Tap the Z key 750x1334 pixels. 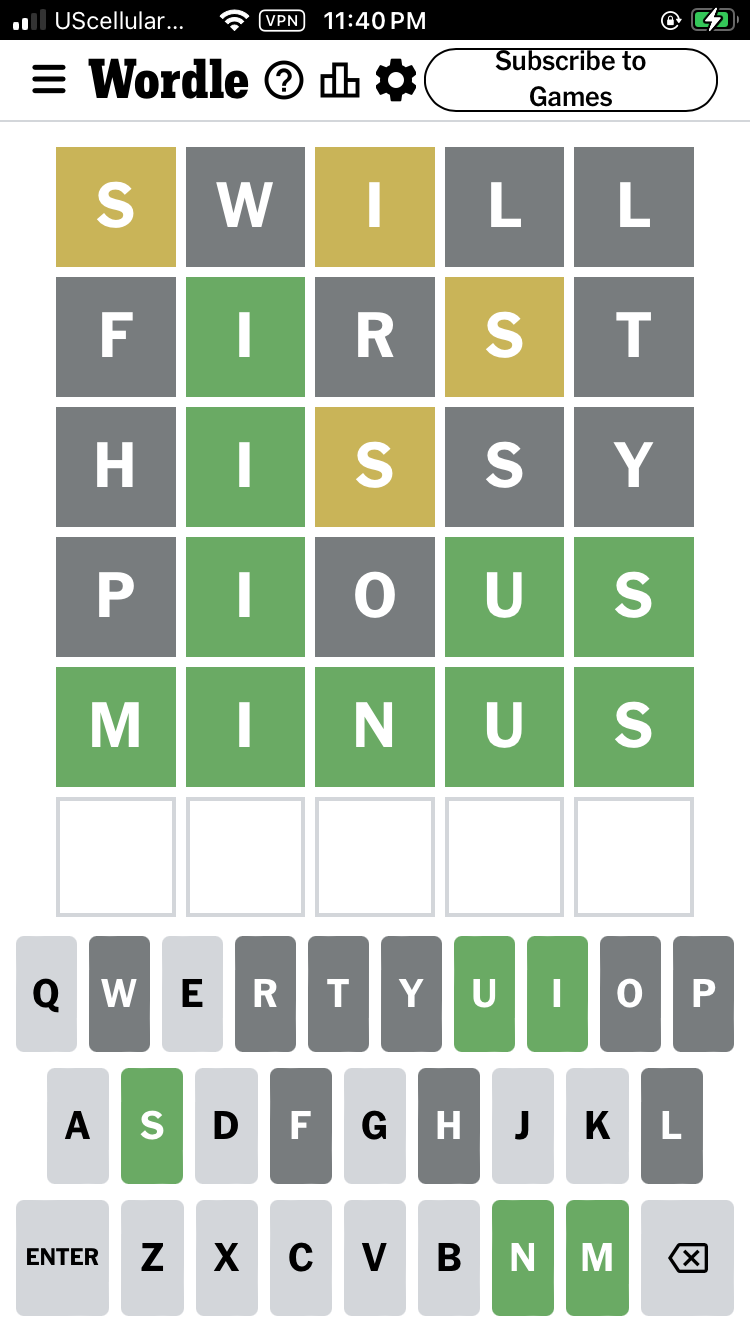click(152, 1257)
